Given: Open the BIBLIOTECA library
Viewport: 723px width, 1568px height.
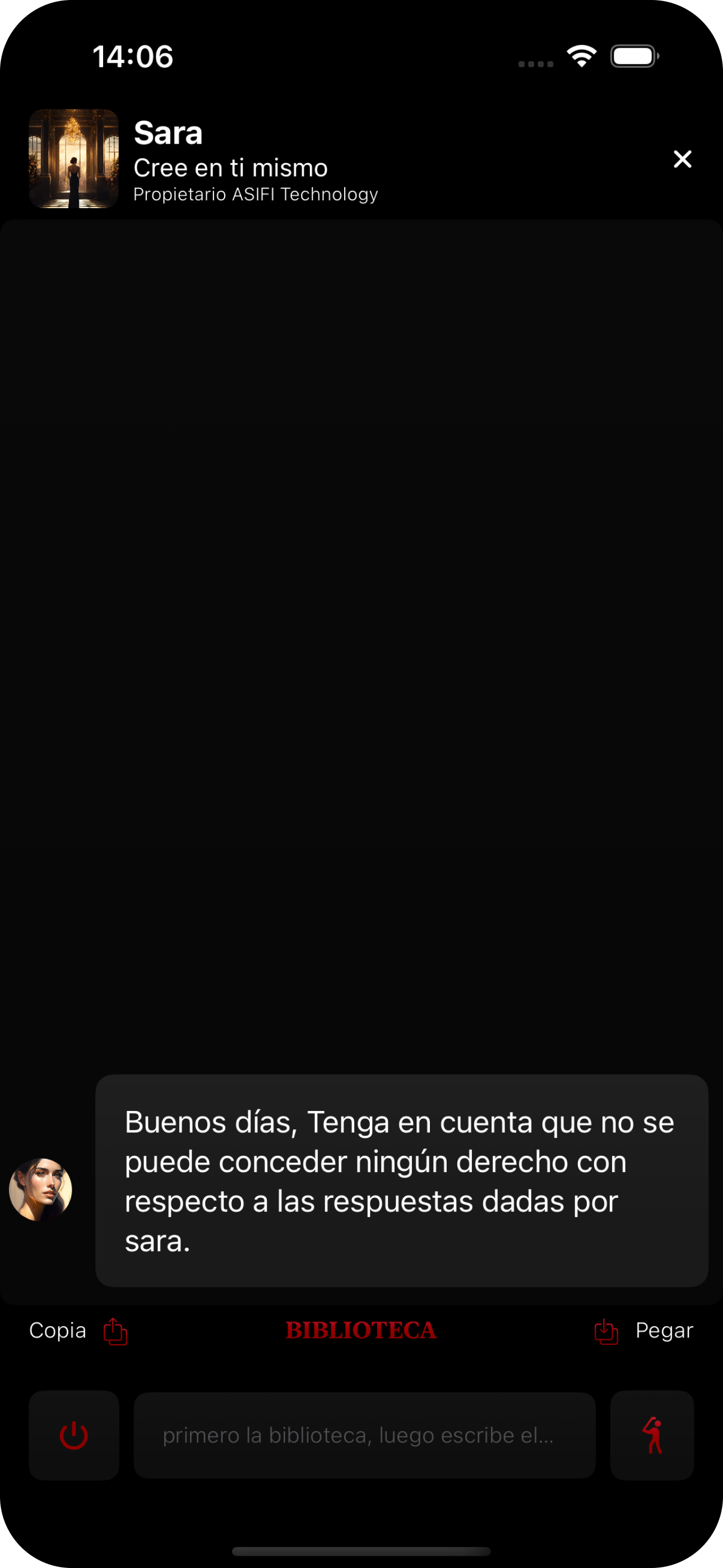Looking at the screenshot, I should [x=361, y=1330].
